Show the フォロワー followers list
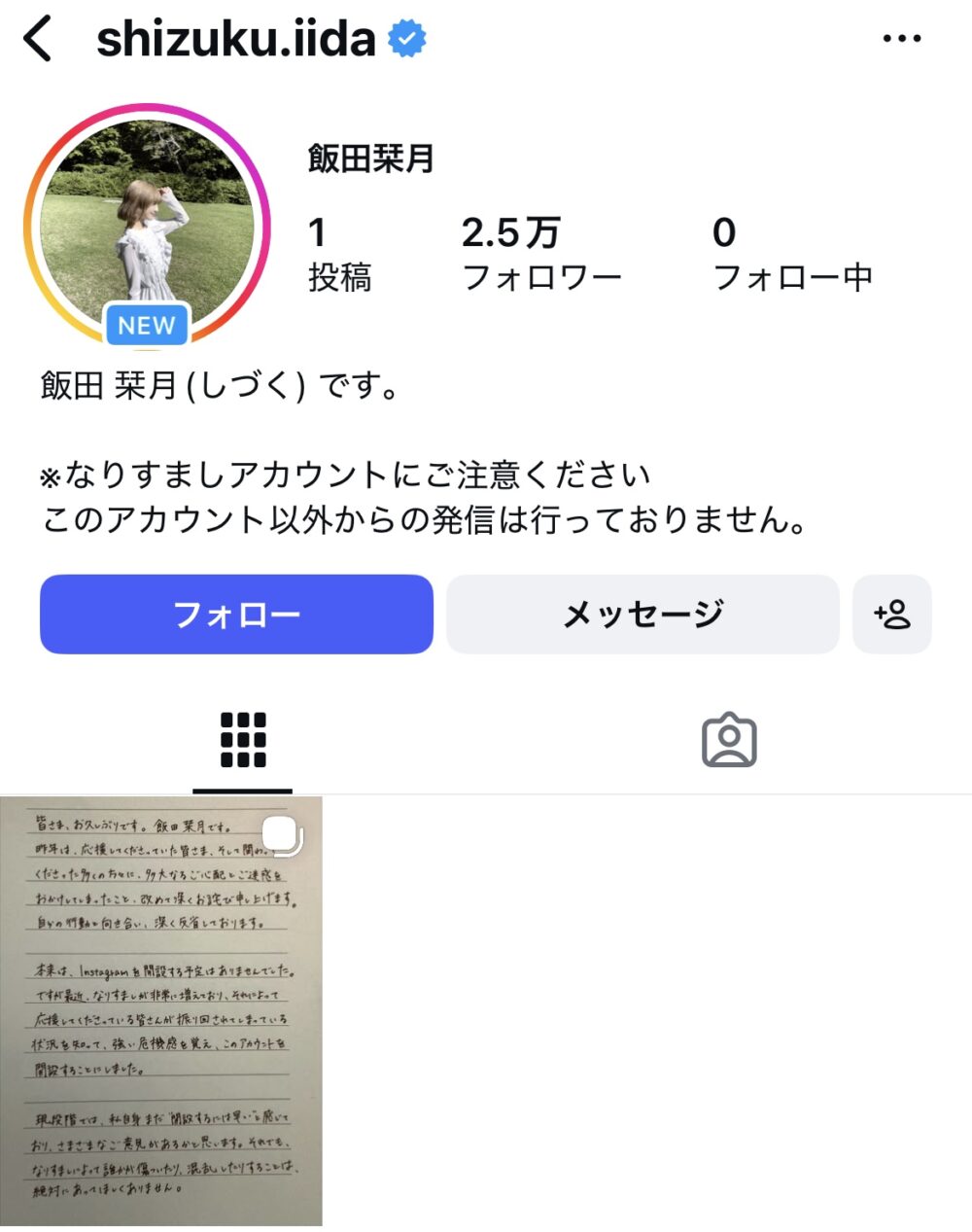Image resolution: width=972 pixels, height=1232 pixels. 540,255
